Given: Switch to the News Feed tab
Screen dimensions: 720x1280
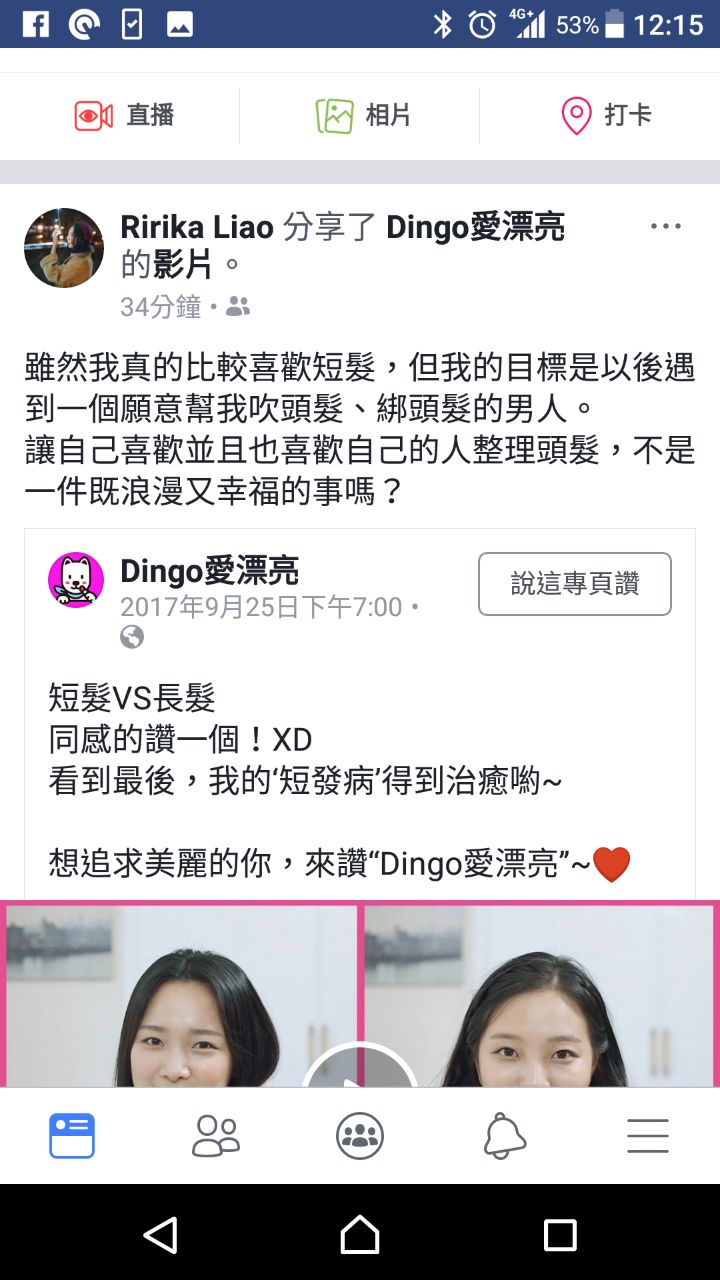Looking at the screenshot, I should pyautogui.click(x=72, y=1136).
